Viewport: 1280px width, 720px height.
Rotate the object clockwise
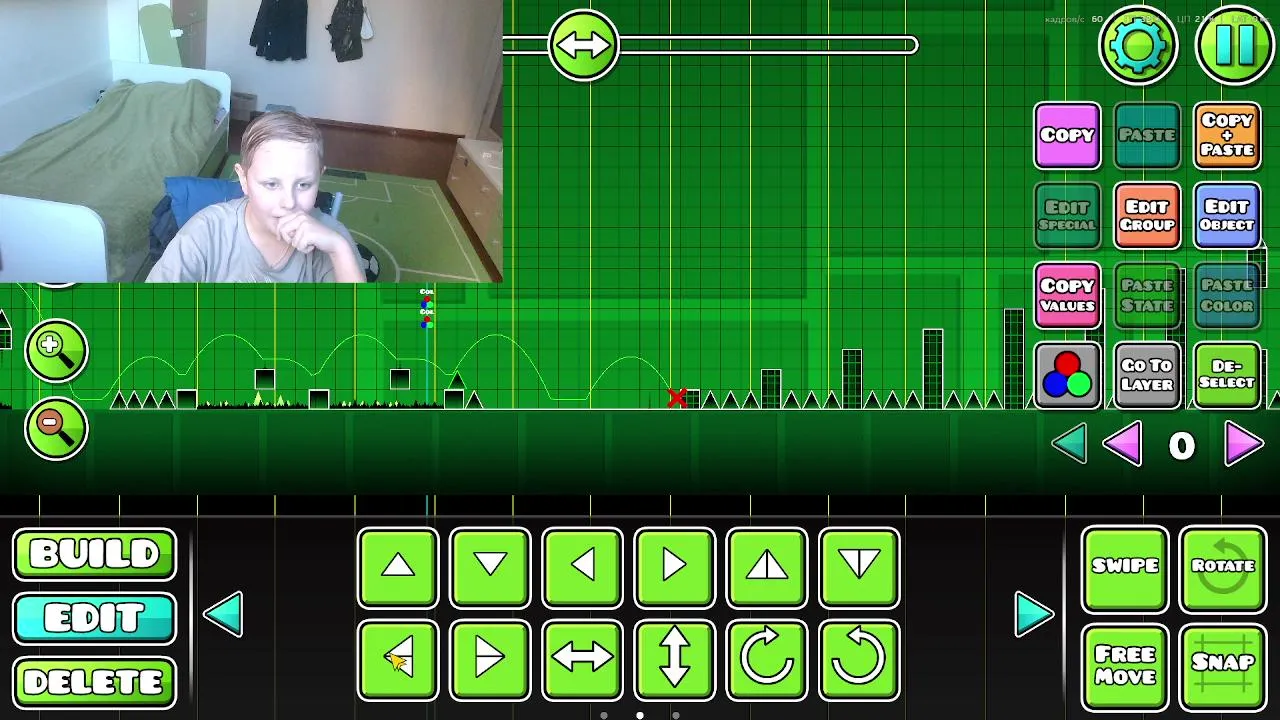pyautogui.click(x=767, y=659)
